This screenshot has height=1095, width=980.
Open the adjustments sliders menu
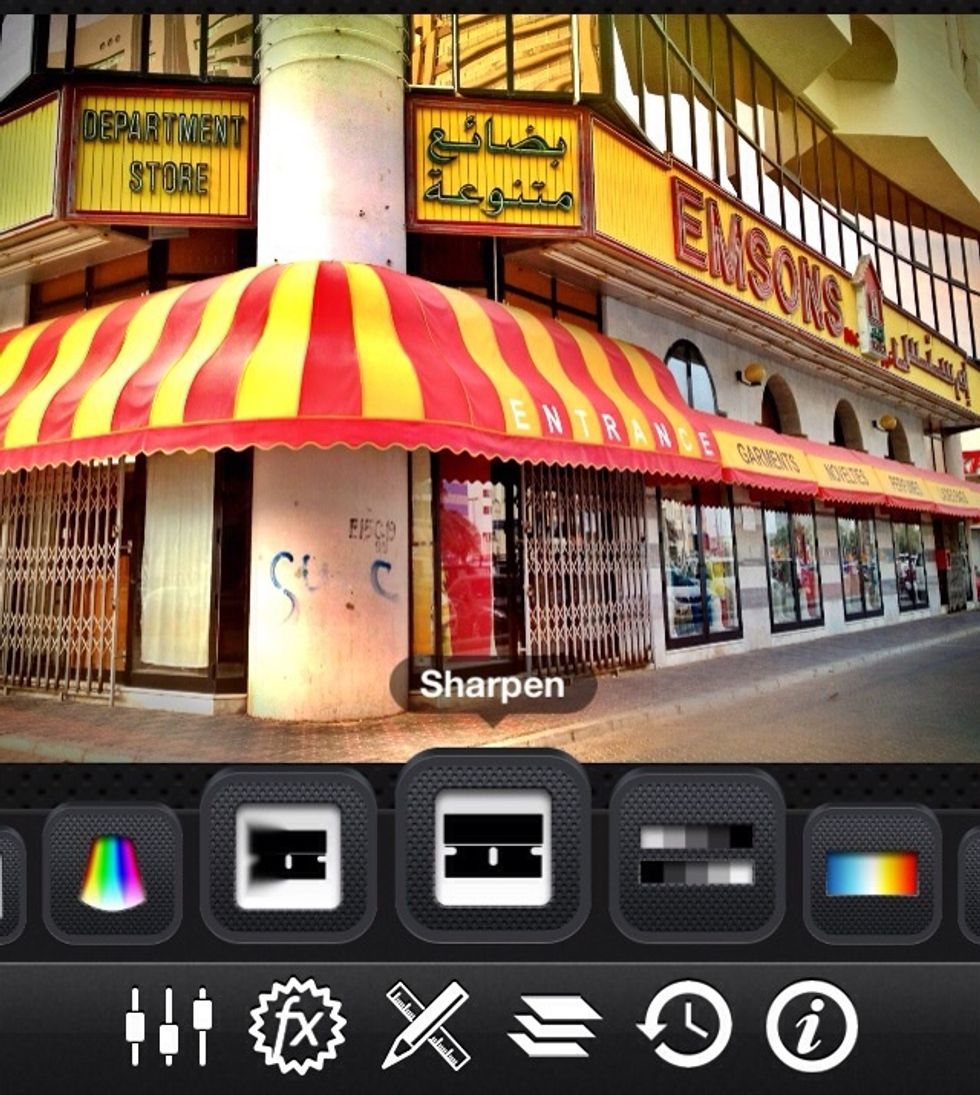168,1026
